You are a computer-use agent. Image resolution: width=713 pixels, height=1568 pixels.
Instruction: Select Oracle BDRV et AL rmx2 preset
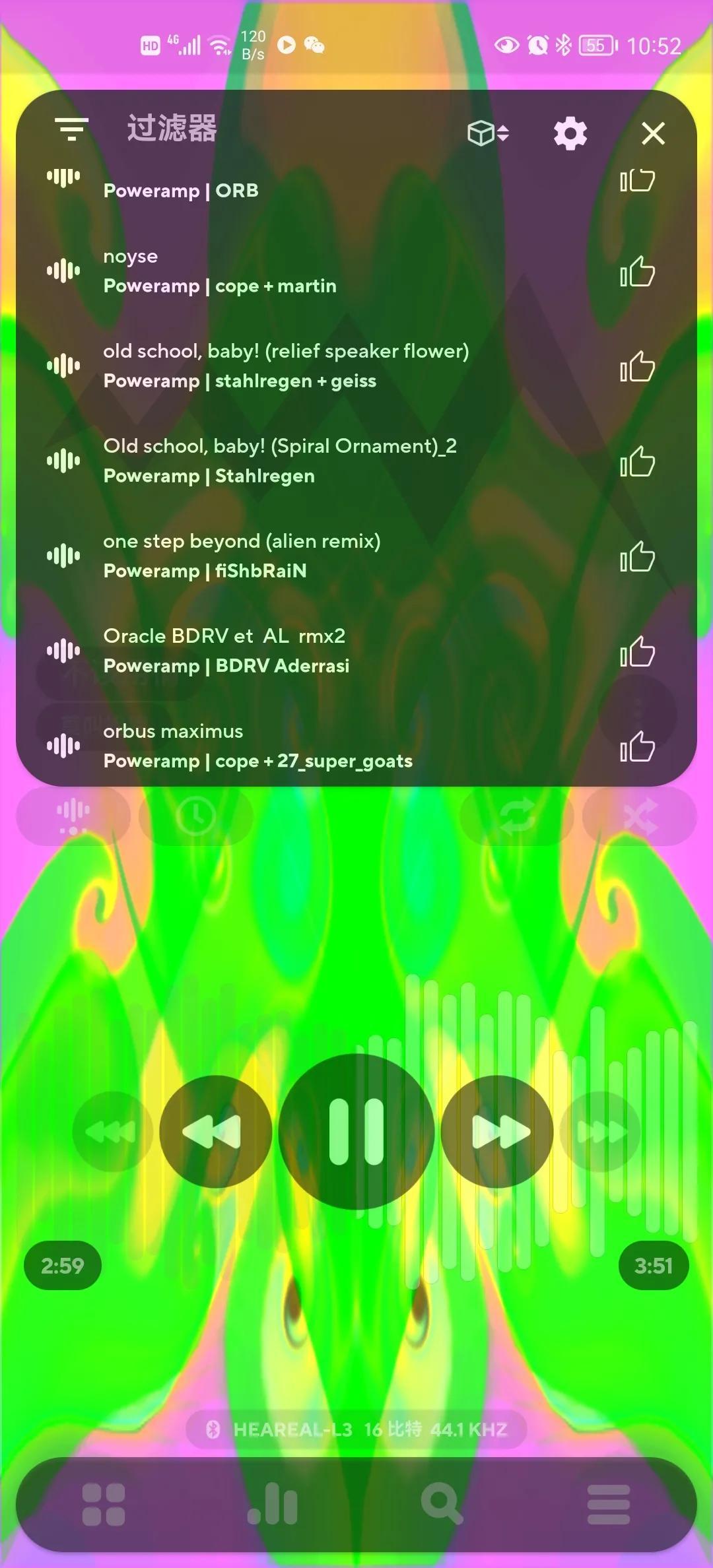(x=264, y=651)
